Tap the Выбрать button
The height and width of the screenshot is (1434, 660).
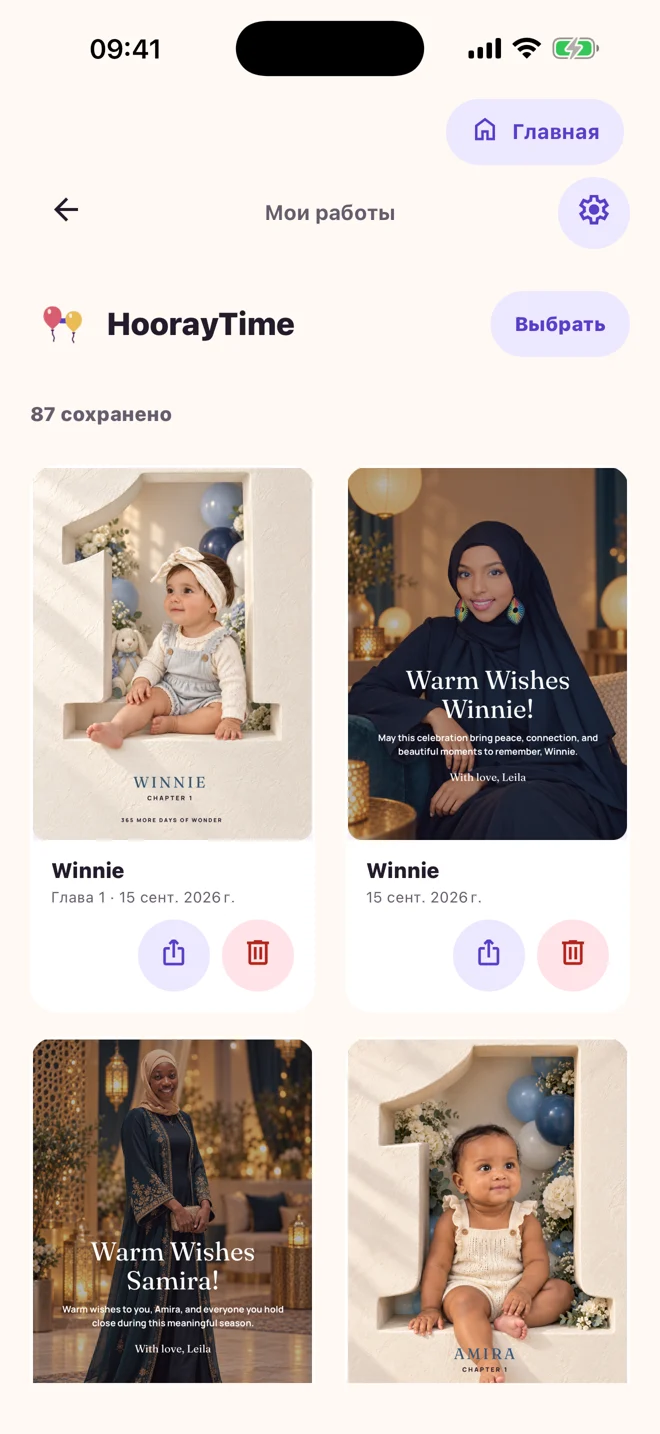click(560, 324)
